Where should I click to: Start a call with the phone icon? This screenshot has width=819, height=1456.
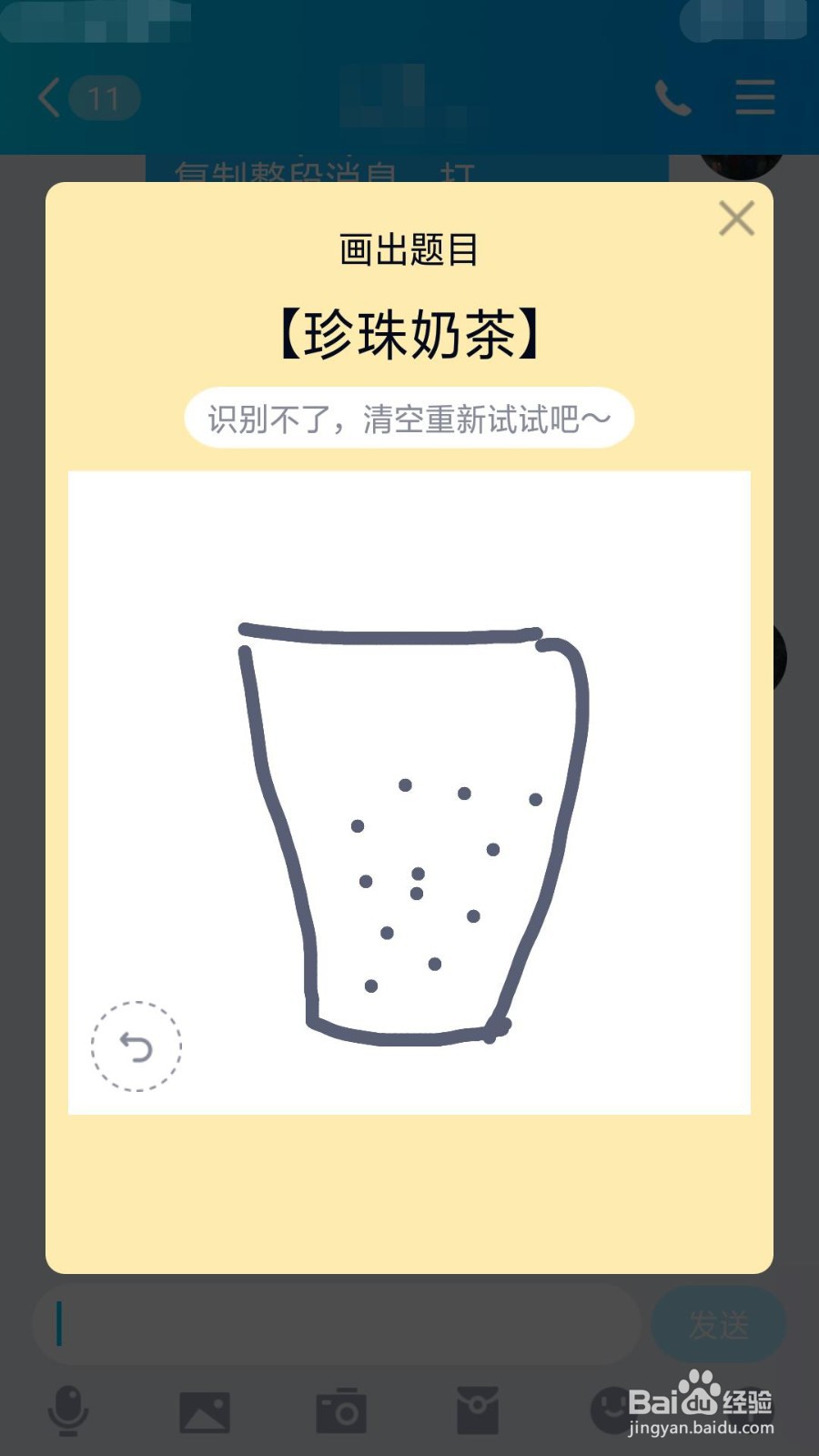pos(673,97)
